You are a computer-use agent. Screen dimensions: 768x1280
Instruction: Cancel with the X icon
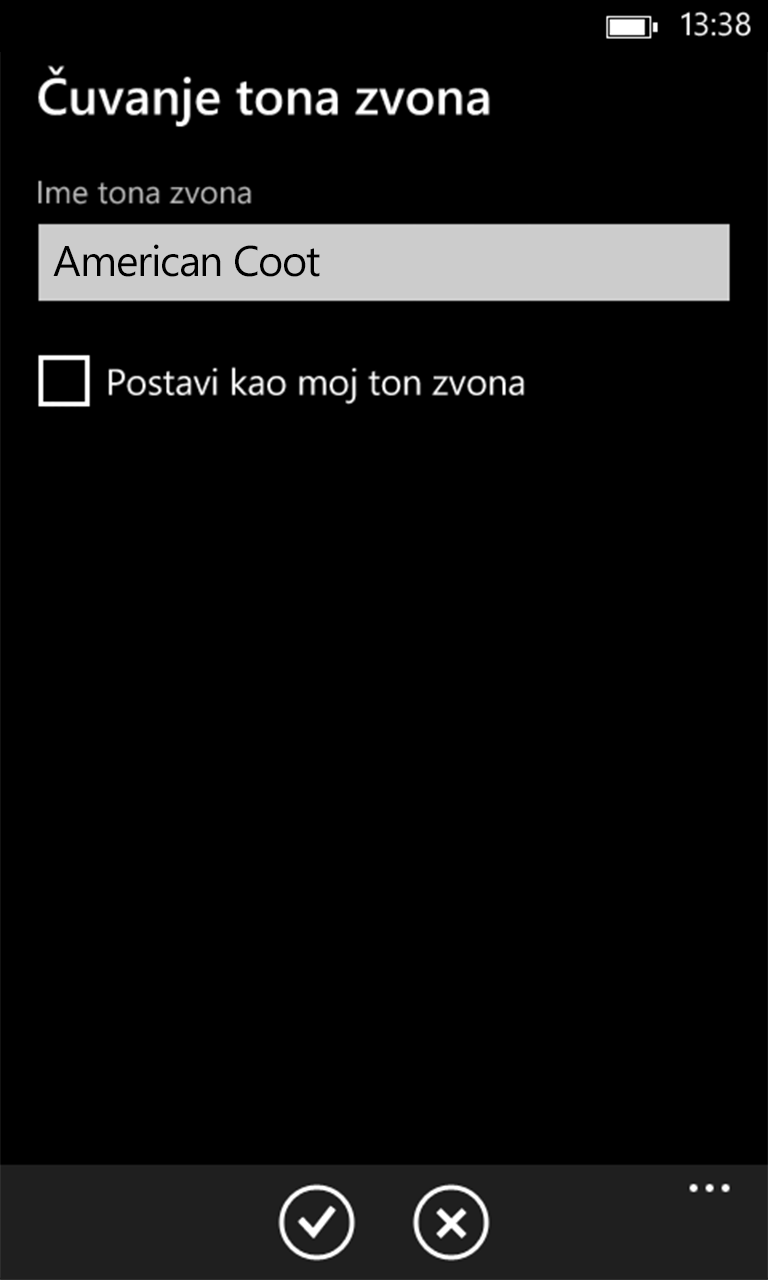tap(451, 1222)
